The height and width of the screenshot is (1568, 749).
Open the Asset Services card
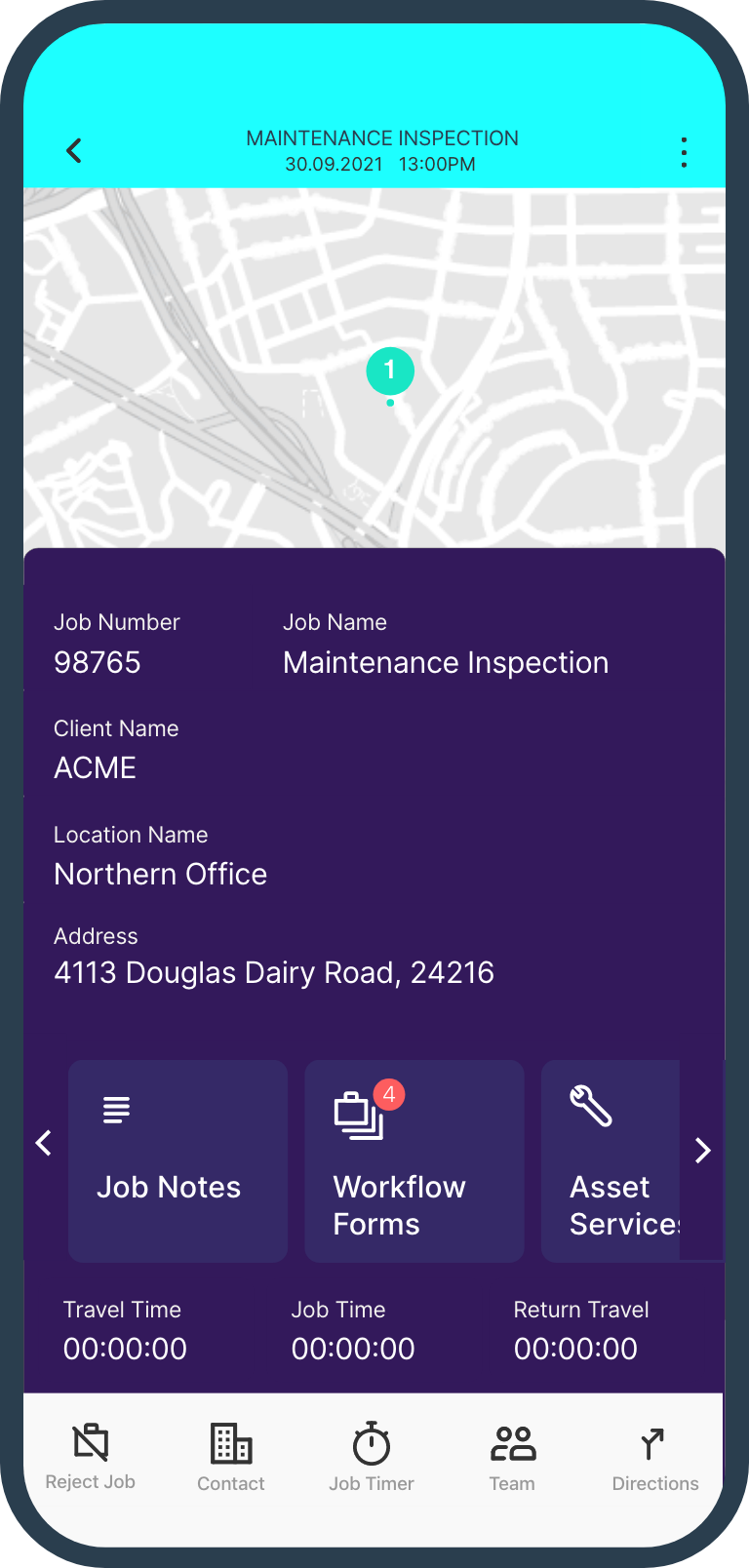611,1160
